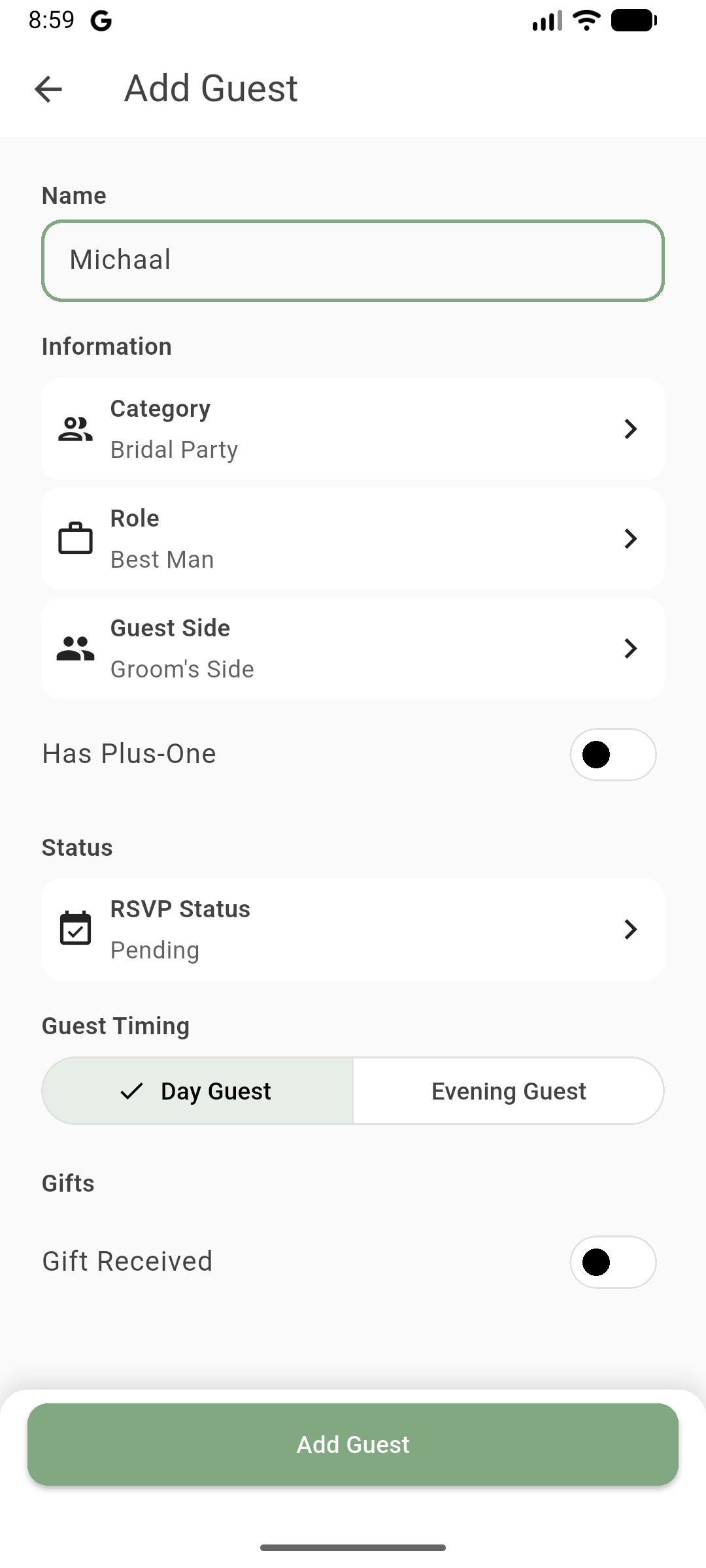Toggle the Has Plus-One switch

coord(613,754)
